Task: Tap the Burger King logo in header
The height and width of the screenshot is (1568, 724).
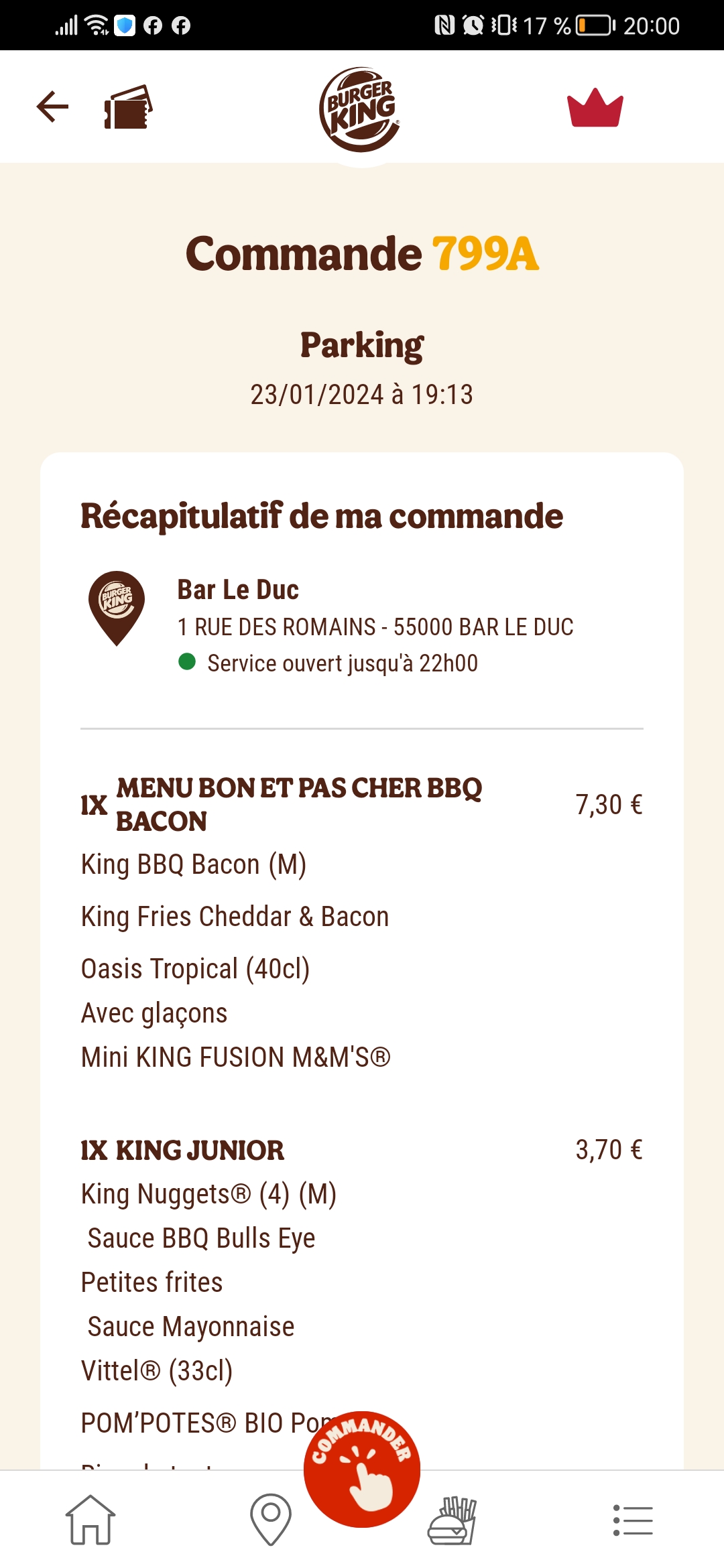Action: (360, 109)
